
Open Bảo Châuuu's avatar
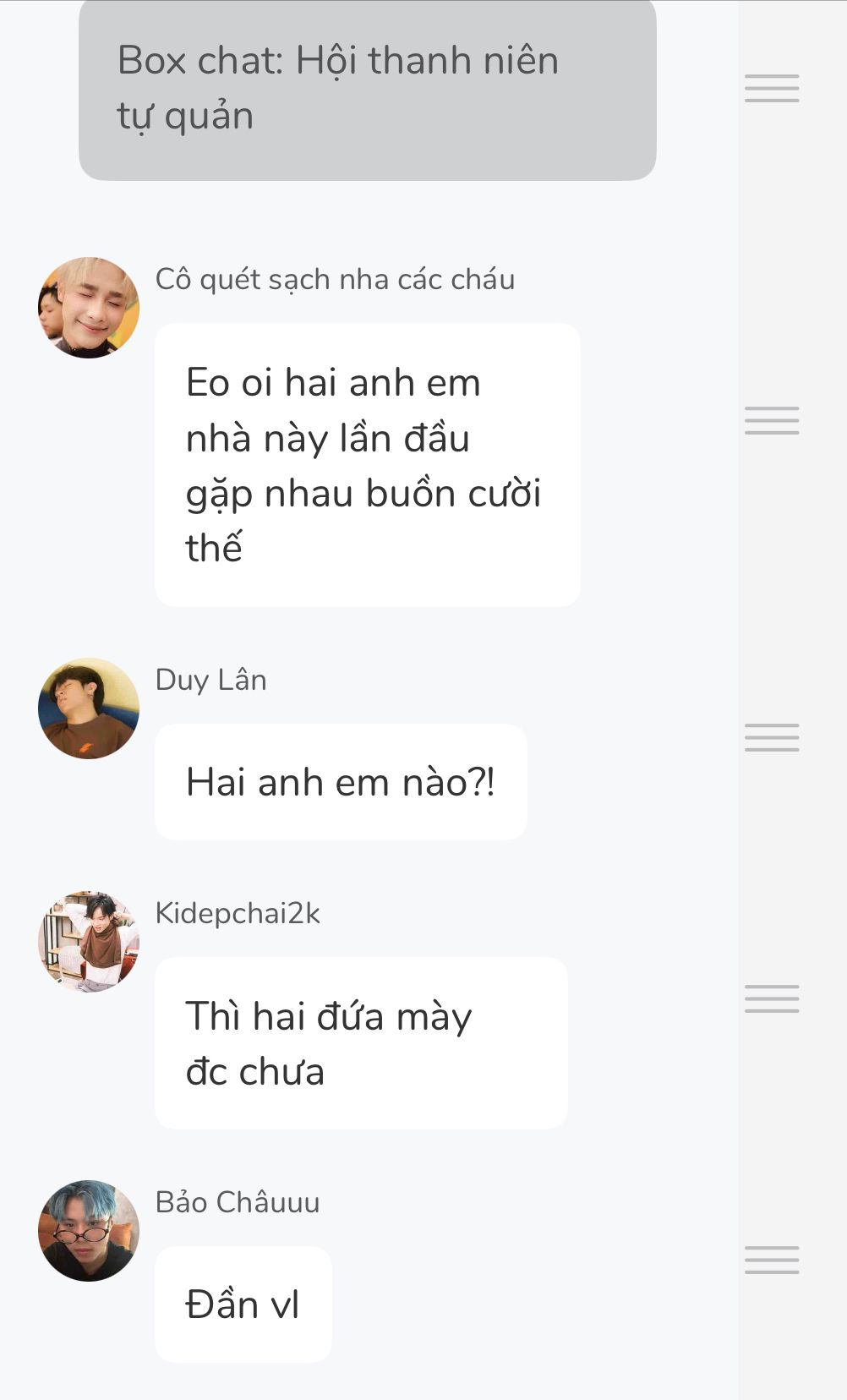coord(89,1231)
